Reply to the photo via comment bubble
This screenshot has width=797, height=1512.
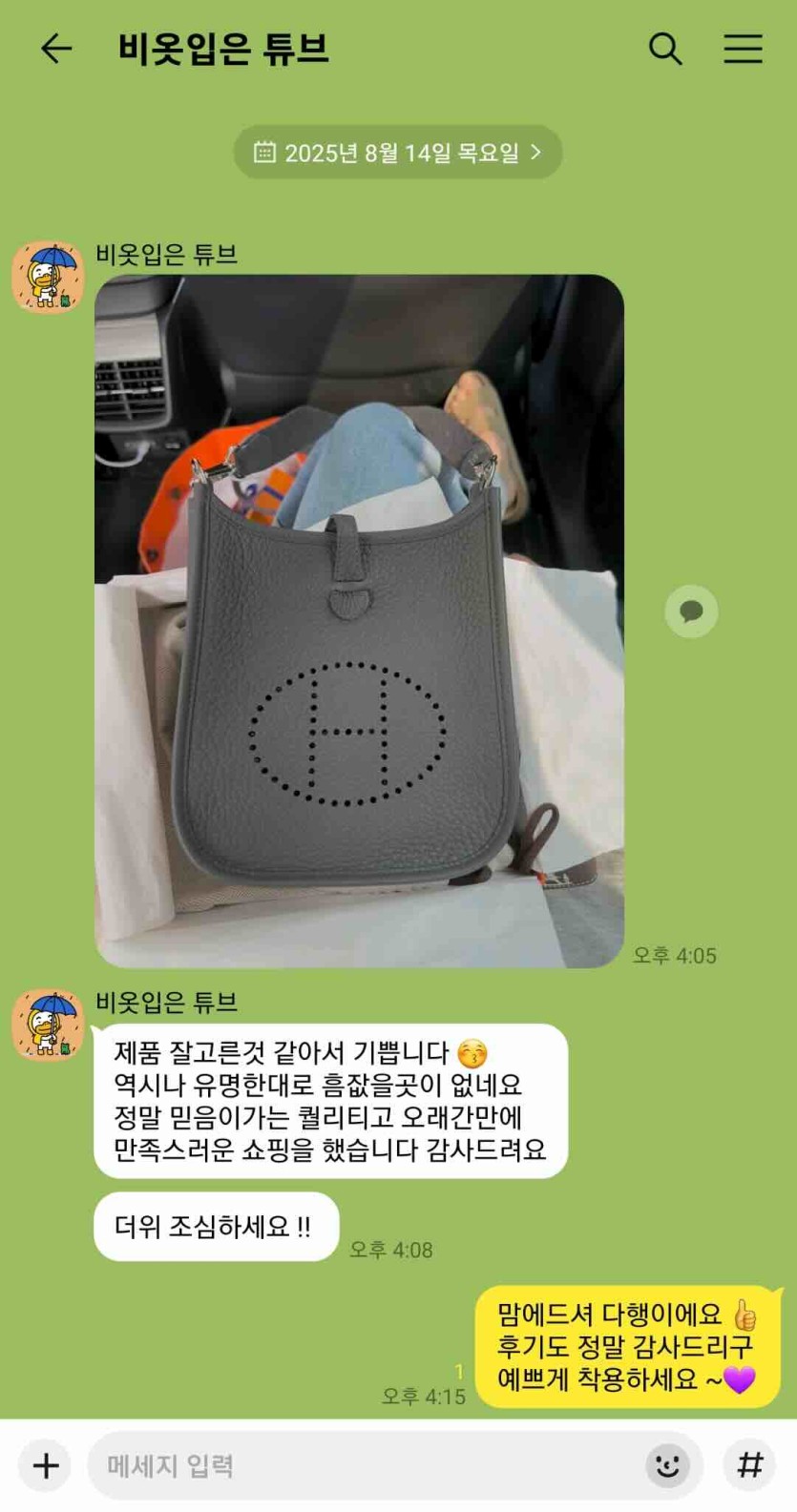(691, 611)
